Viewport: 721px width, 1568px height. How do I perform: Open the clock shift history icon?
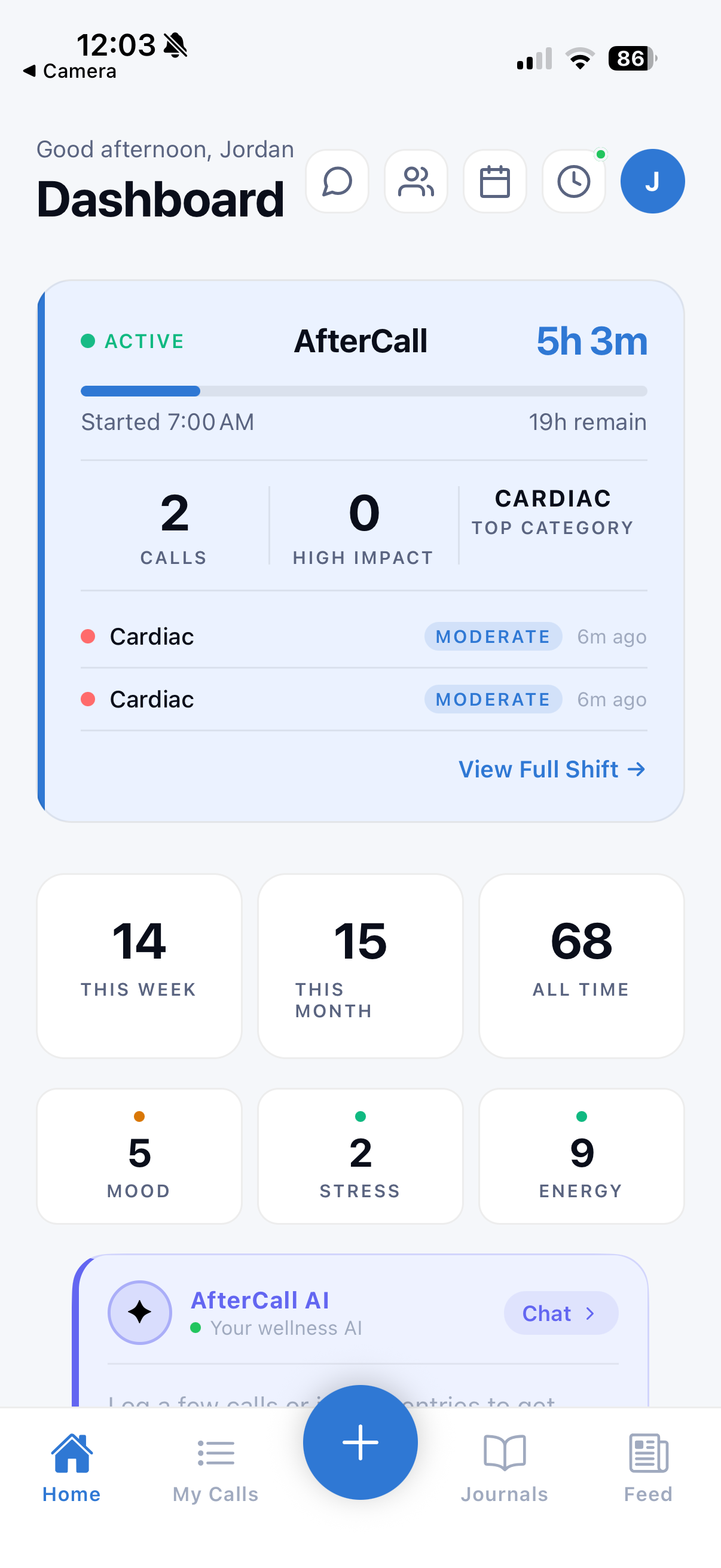(x=574, y=181)
